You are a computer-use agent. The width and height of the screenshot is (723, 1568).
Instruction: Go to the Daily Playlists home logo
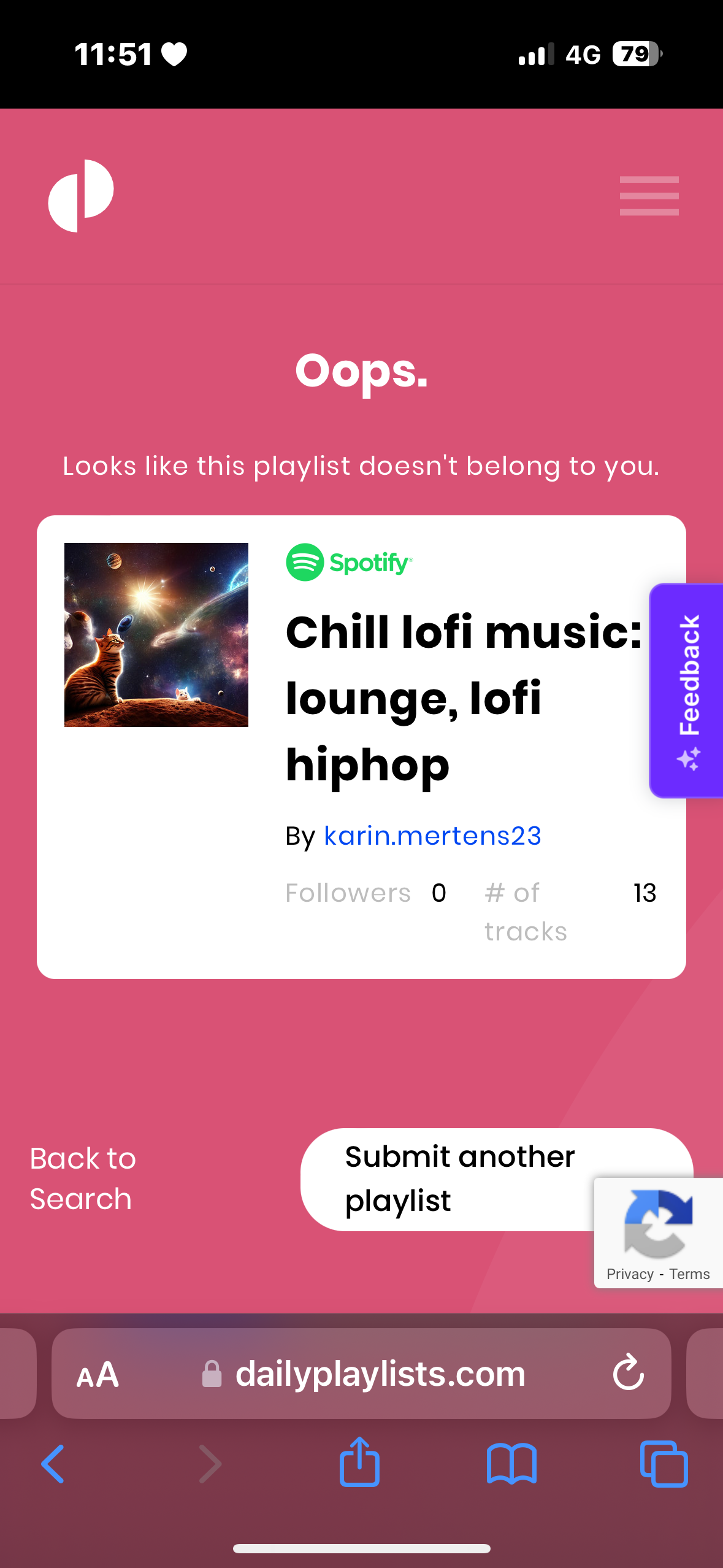[x=81, y=196]
